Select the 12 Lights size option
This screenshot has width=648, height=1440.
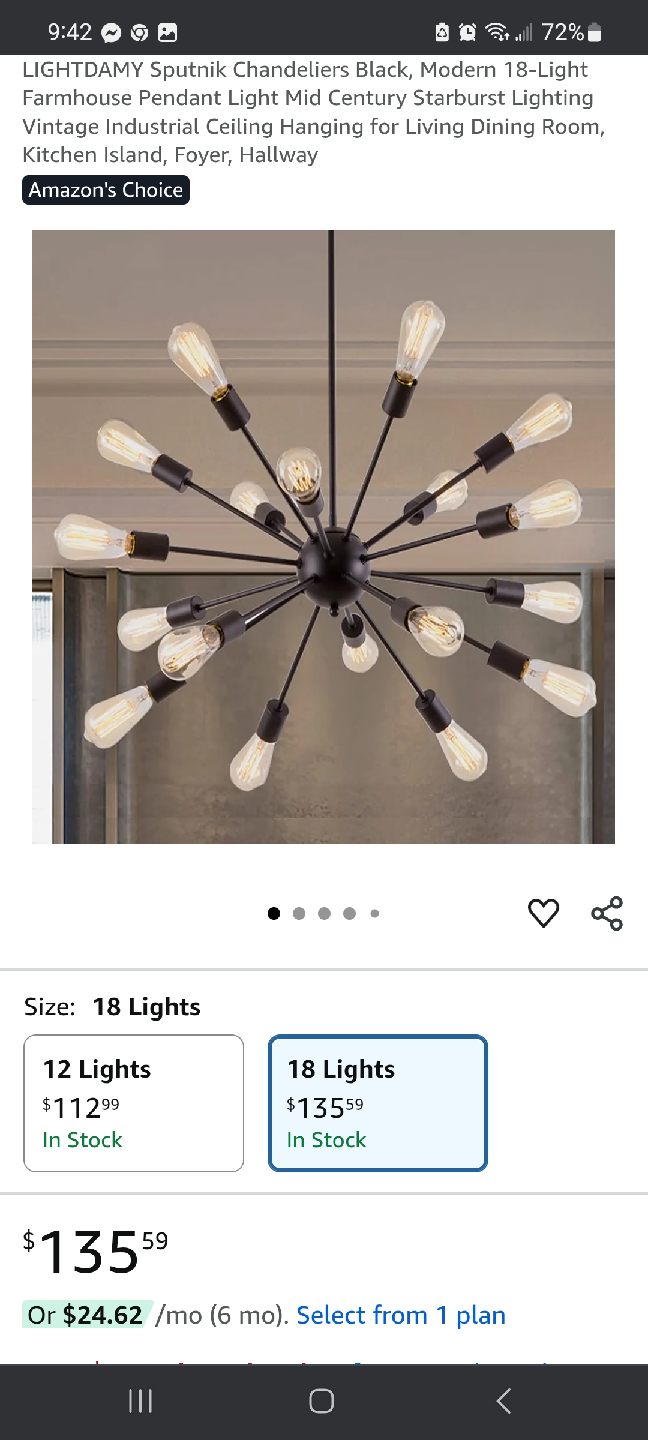(x=134, y=1102)
